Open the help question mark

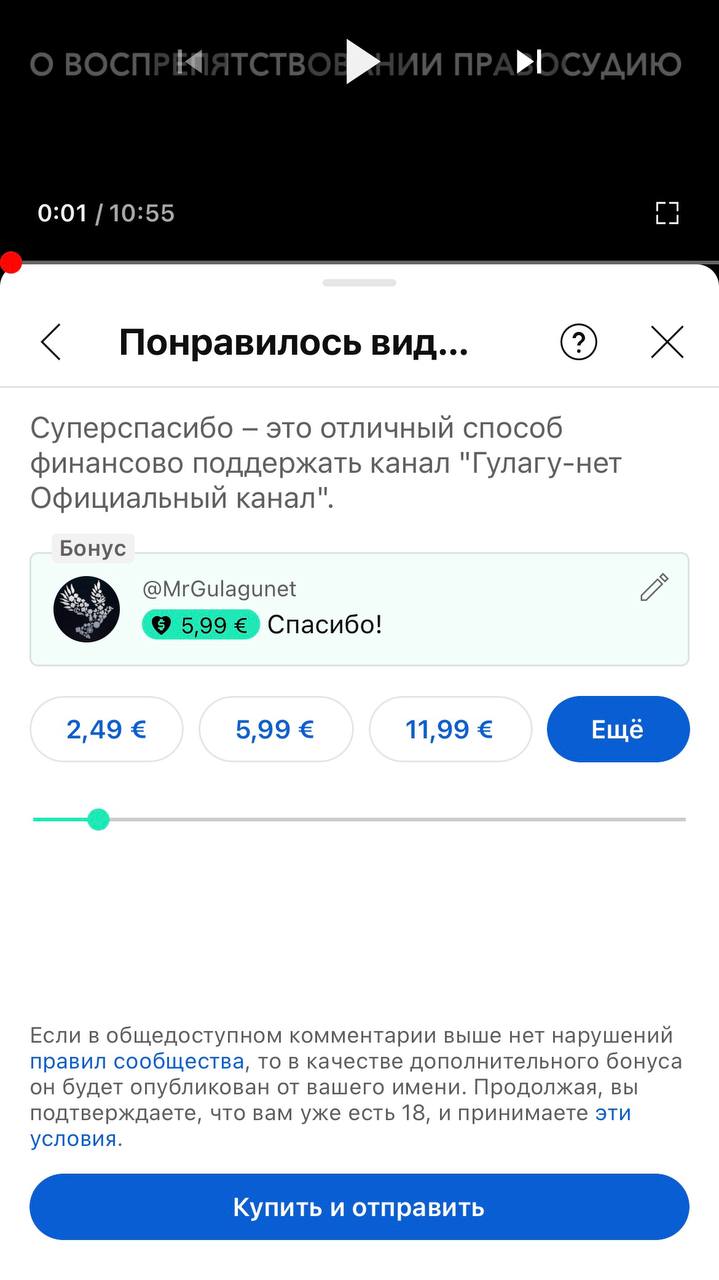pyautogui.click(x=578, y=342)
